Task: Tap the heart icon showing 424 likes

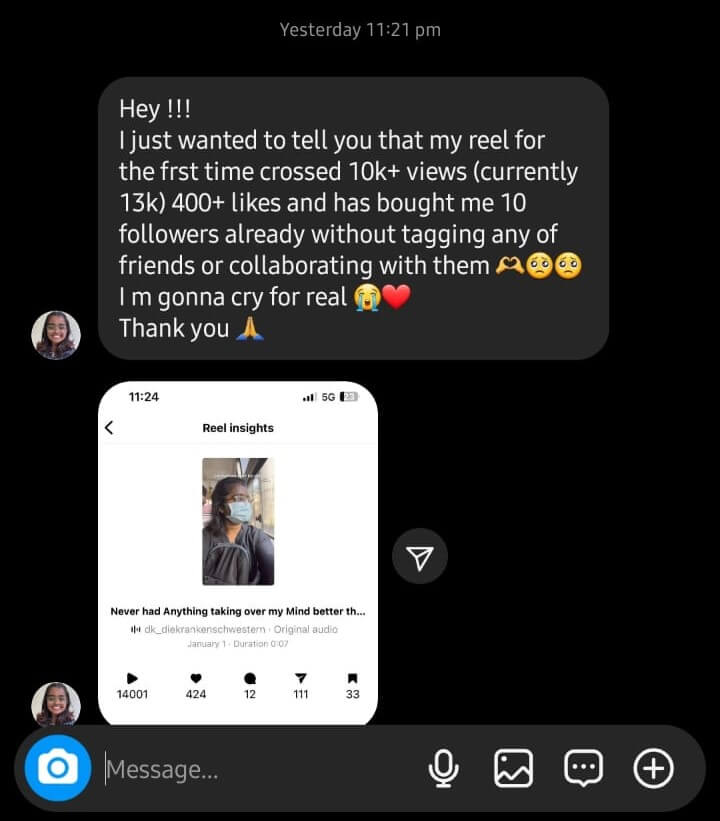Action: (195, 679)
